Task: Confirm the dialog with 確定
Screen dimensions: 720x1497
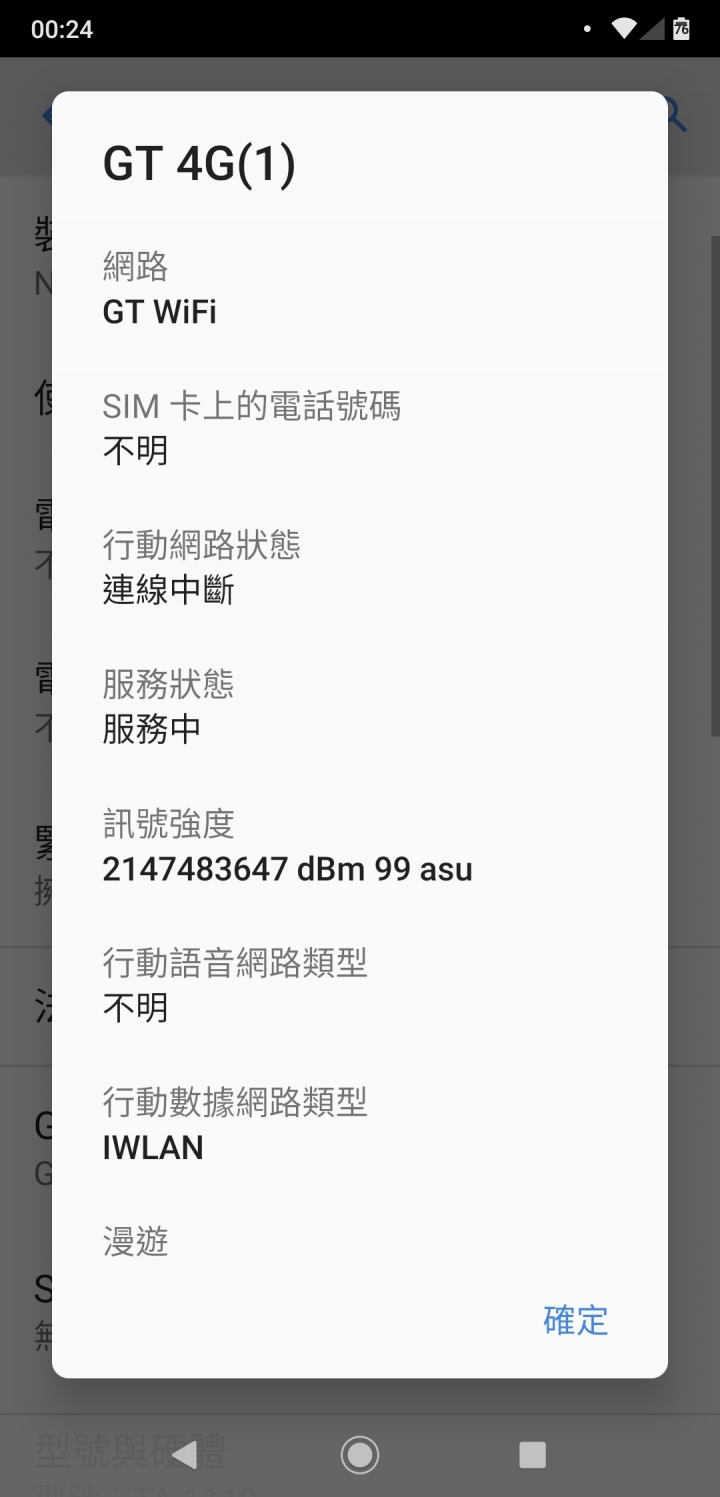Action: 575,1320
